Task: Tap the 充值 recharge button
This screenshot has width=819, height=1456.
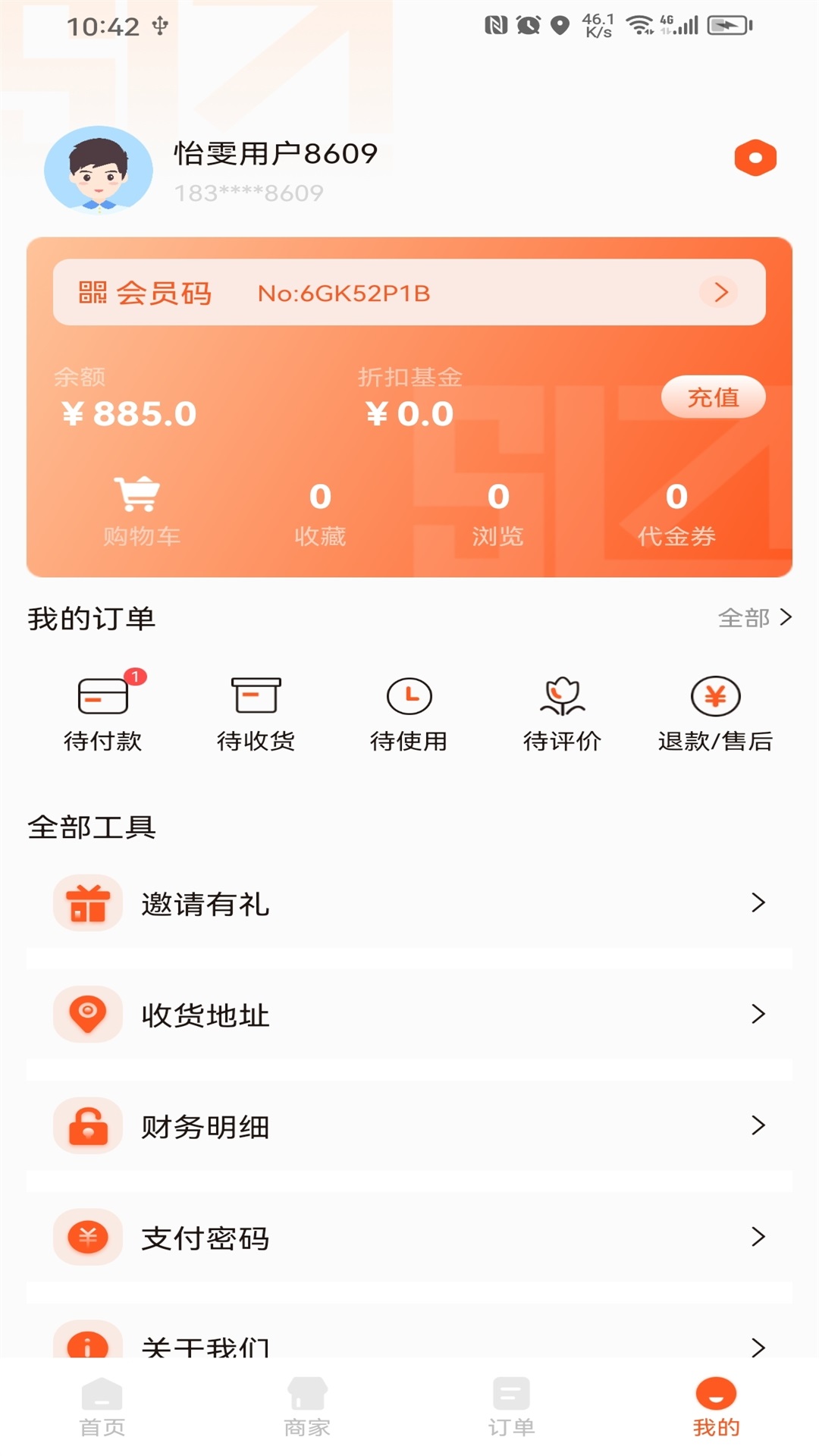Action: (712, 397)
